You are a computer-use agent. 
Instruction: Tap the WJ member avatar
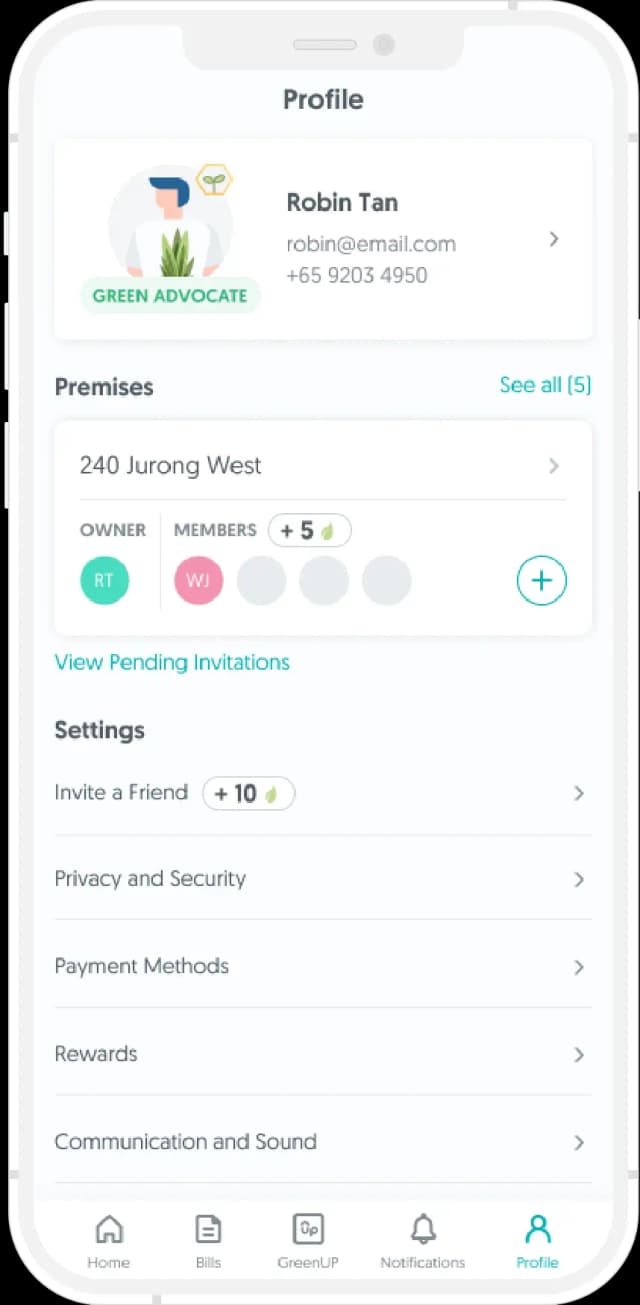[x=198, y=581]
